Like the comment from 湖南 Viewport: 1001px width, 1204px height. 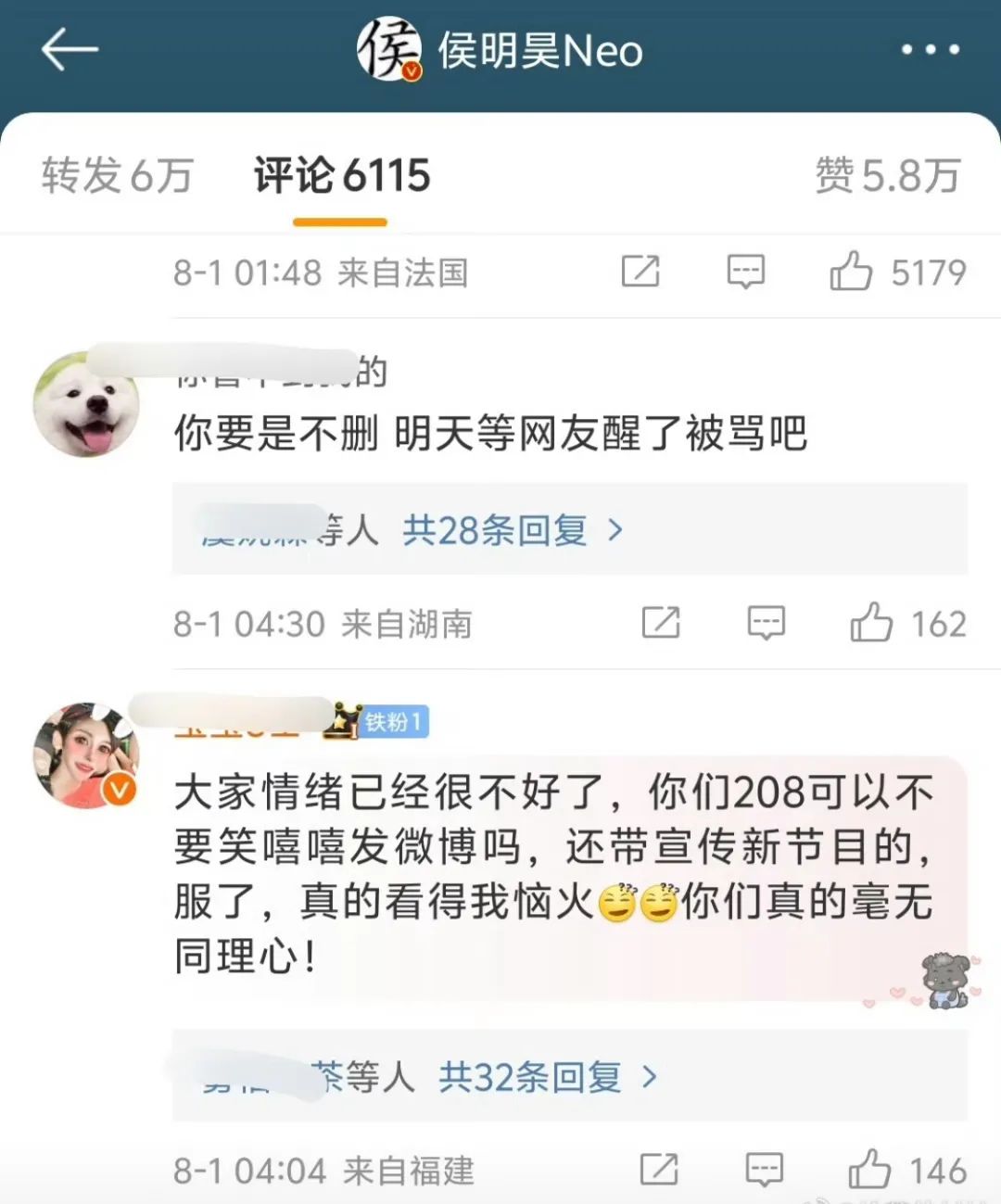(x=871, y=624)
